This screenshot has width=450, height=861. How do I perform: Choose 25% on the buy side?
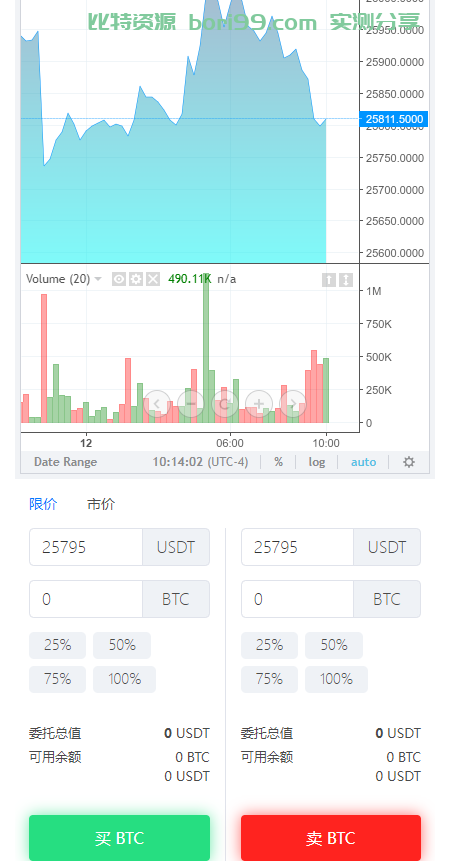[58, 645]
